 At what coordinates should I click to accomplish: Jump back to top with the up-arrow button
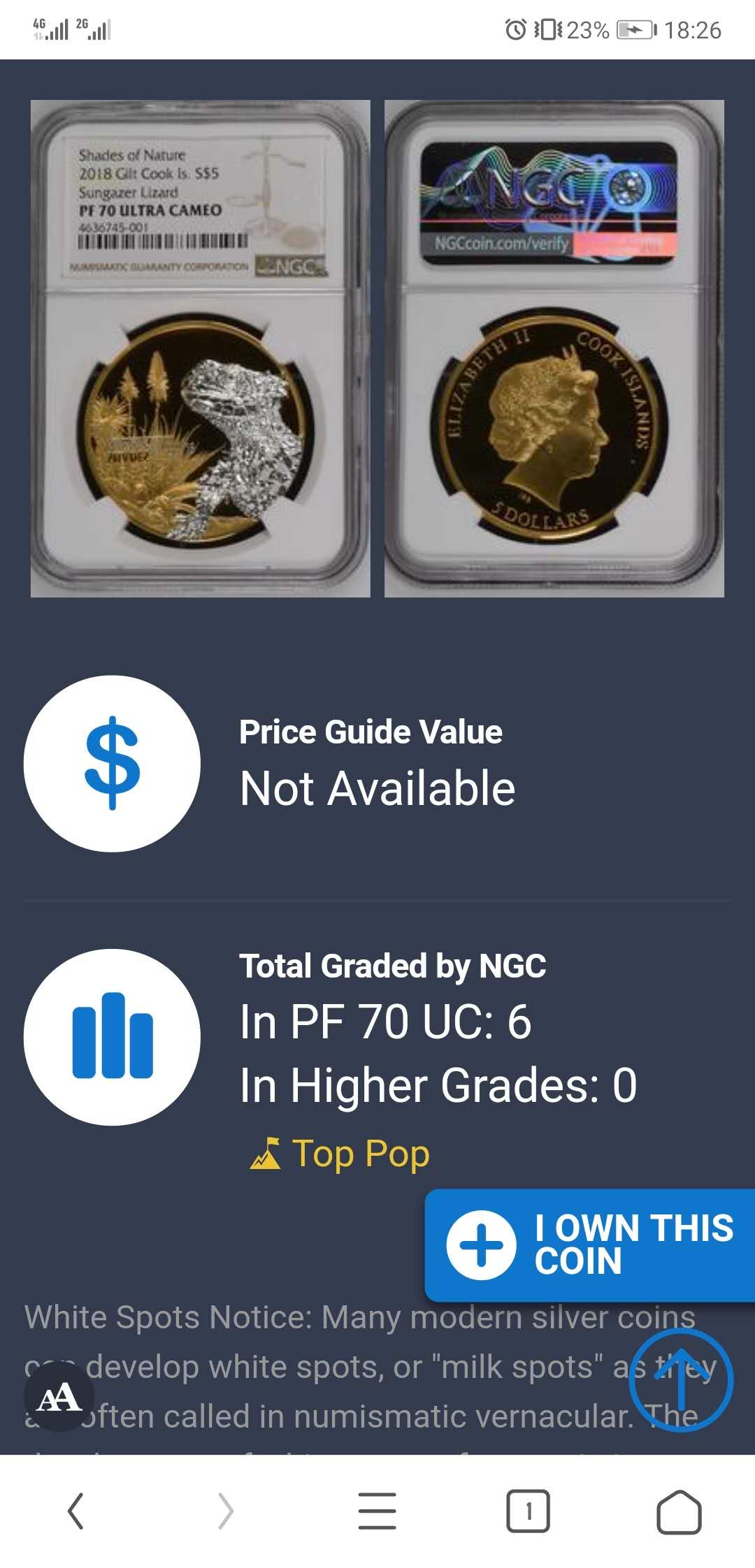[x=681, y=1379]
